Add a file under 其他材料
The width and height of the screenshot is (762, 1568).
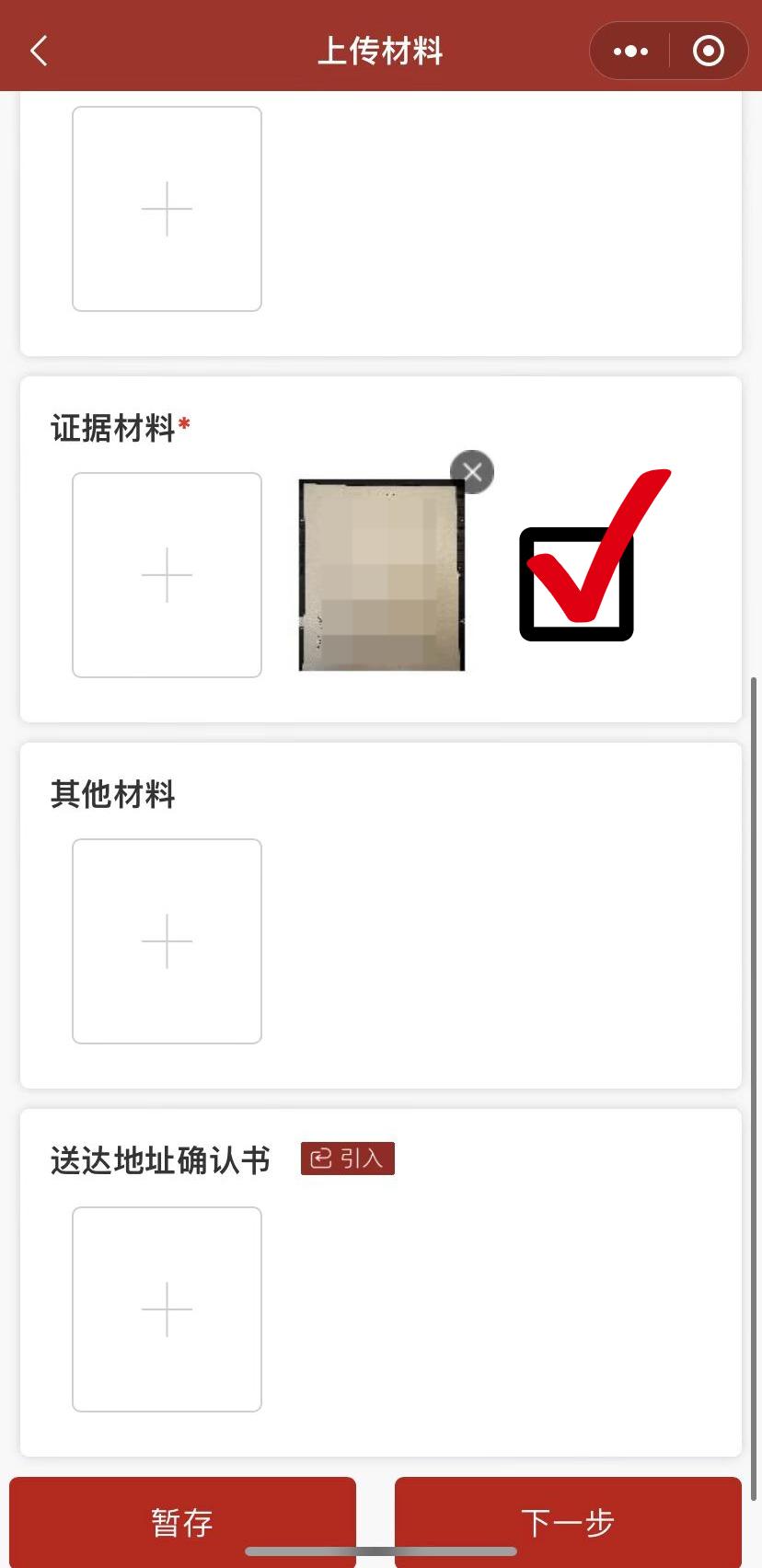(167, 941)
